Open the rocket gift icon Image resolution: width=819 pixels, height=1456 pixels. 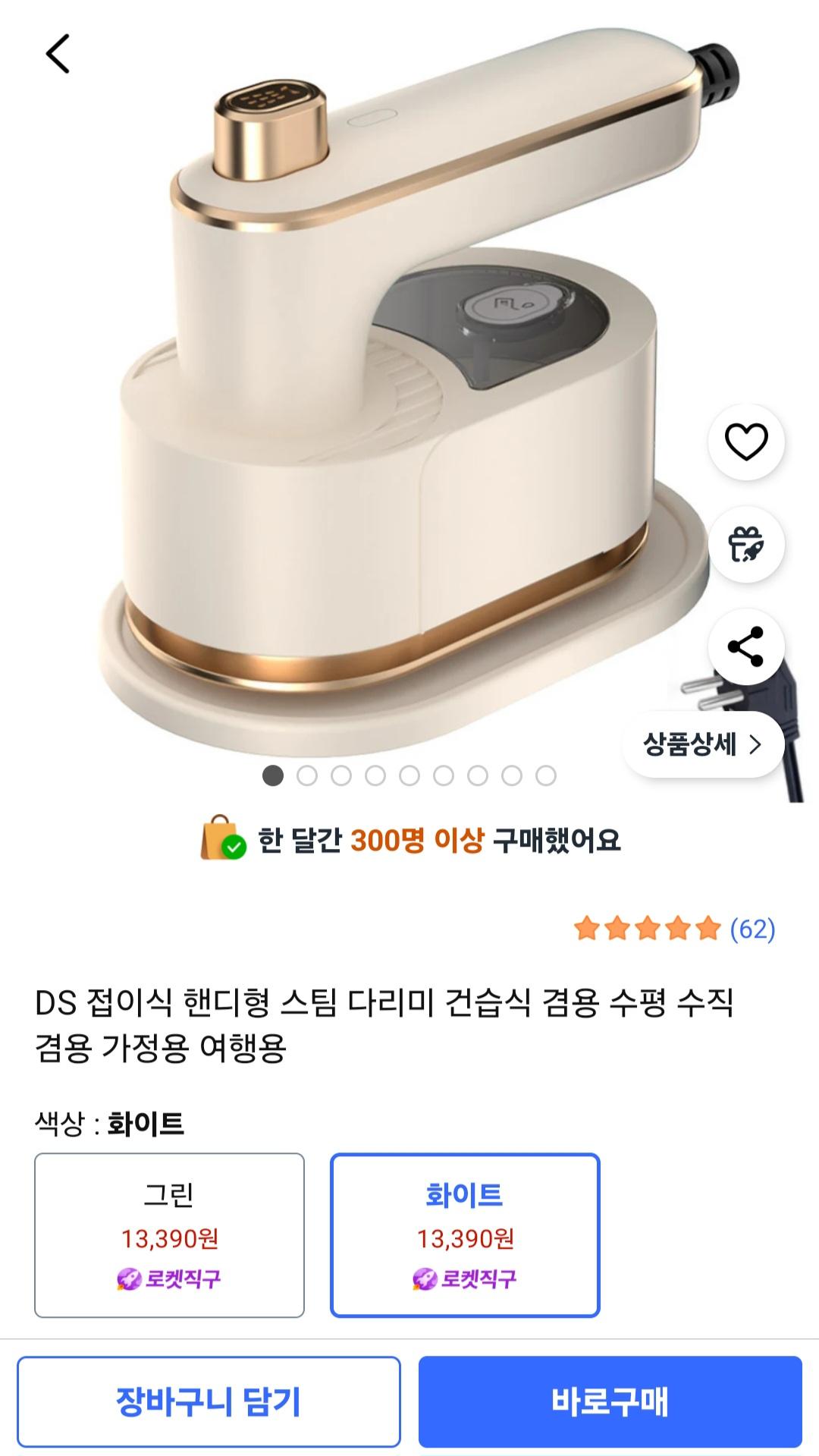pyautogui.click(x=746, y=544)
